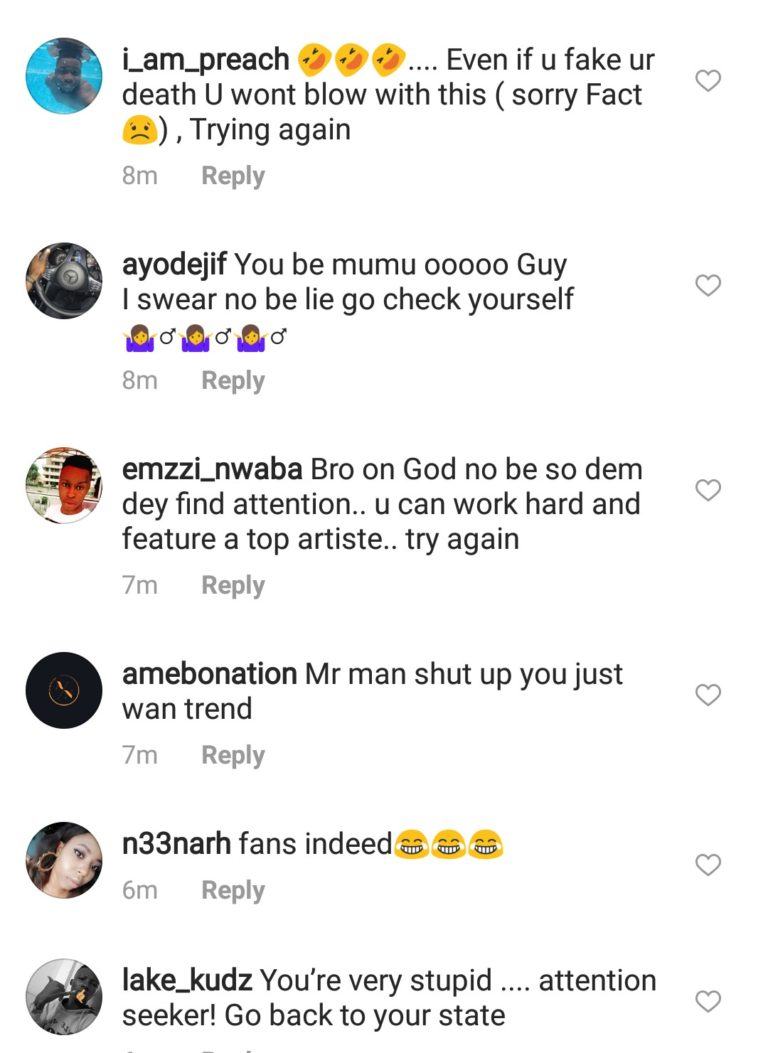Like the comment by i_am_preach
This screenshot has width=768, height=1053.
click(708, 81)
